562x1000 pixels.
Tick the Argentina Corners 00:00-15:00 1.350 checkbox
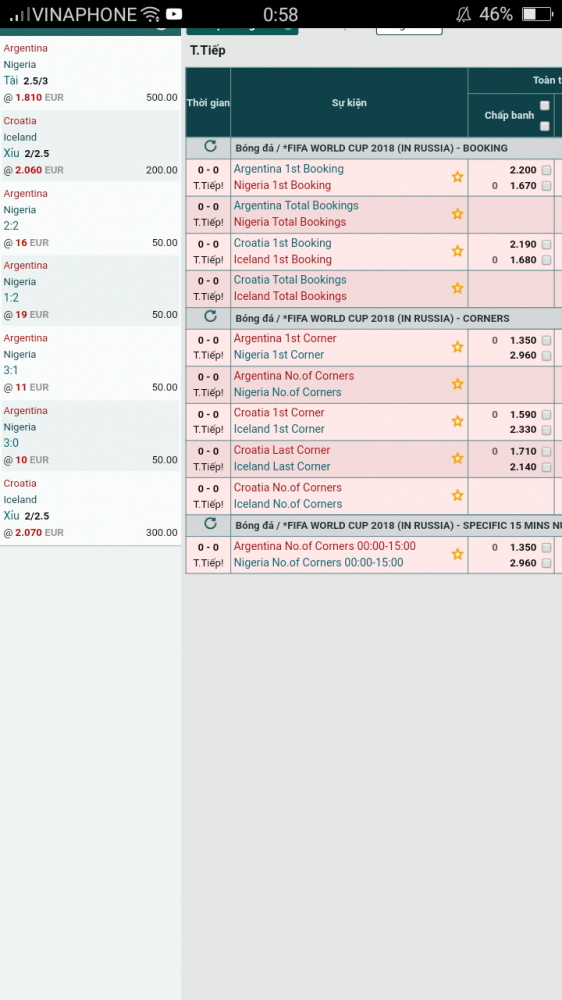pyautogui.click(x=547, y=547)
